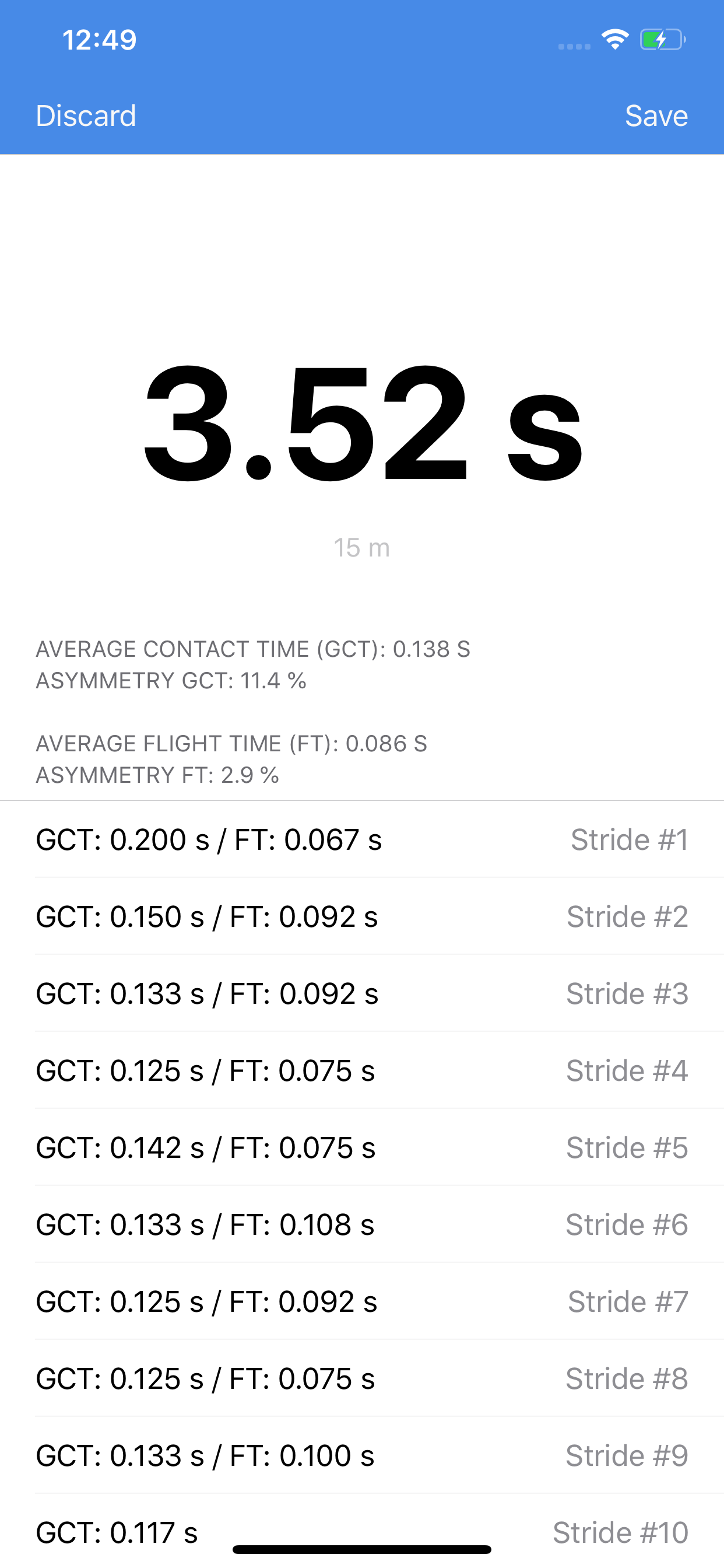The height and width of the screenshot is (1568, 724).
Task: Select the Stride #7 row
Action: pos(362,1301)
